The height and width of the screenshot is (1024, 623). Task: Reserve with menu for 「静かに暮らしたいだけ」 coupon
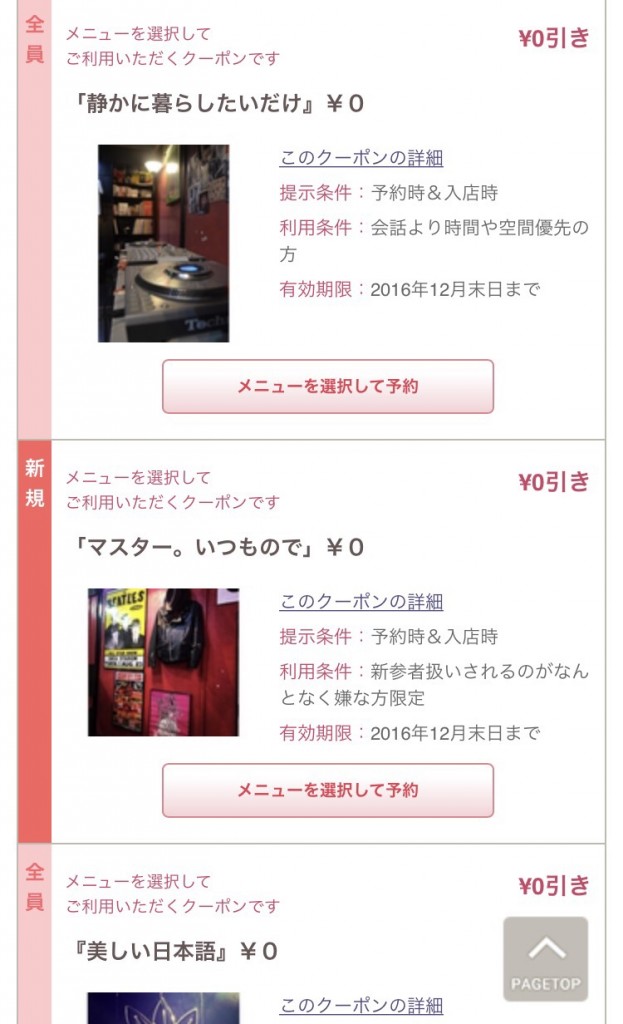pyautogui.click(x=328, y=386)
